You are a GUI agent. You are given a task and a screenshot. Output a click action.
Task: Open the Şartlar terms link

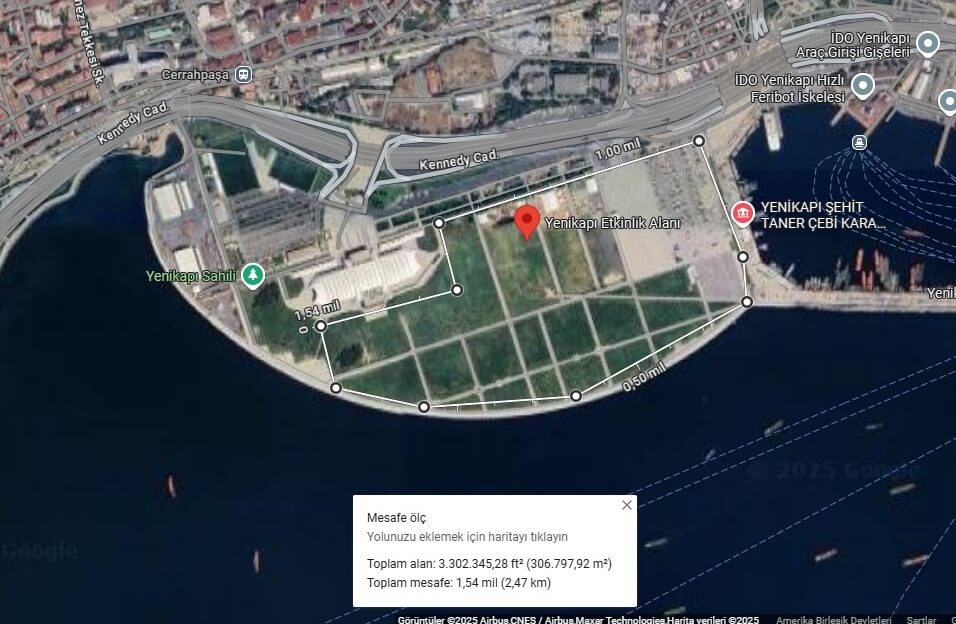(x=921, y=620)
